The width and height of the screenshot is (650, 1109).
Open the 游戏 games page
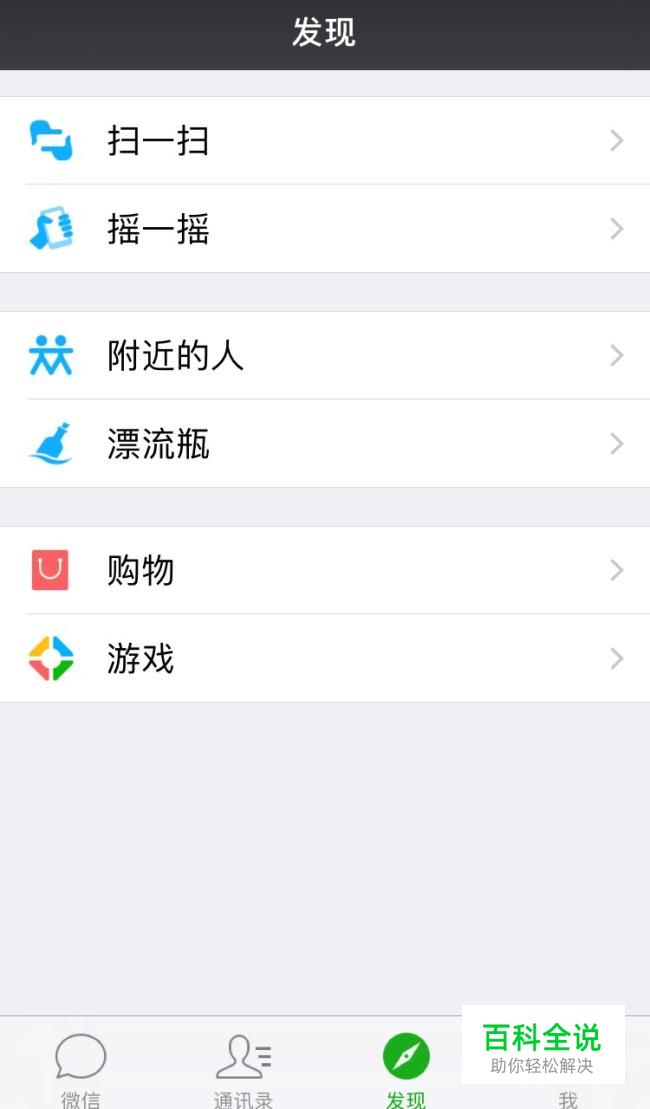pyautogui.click(x=324, y=659)
